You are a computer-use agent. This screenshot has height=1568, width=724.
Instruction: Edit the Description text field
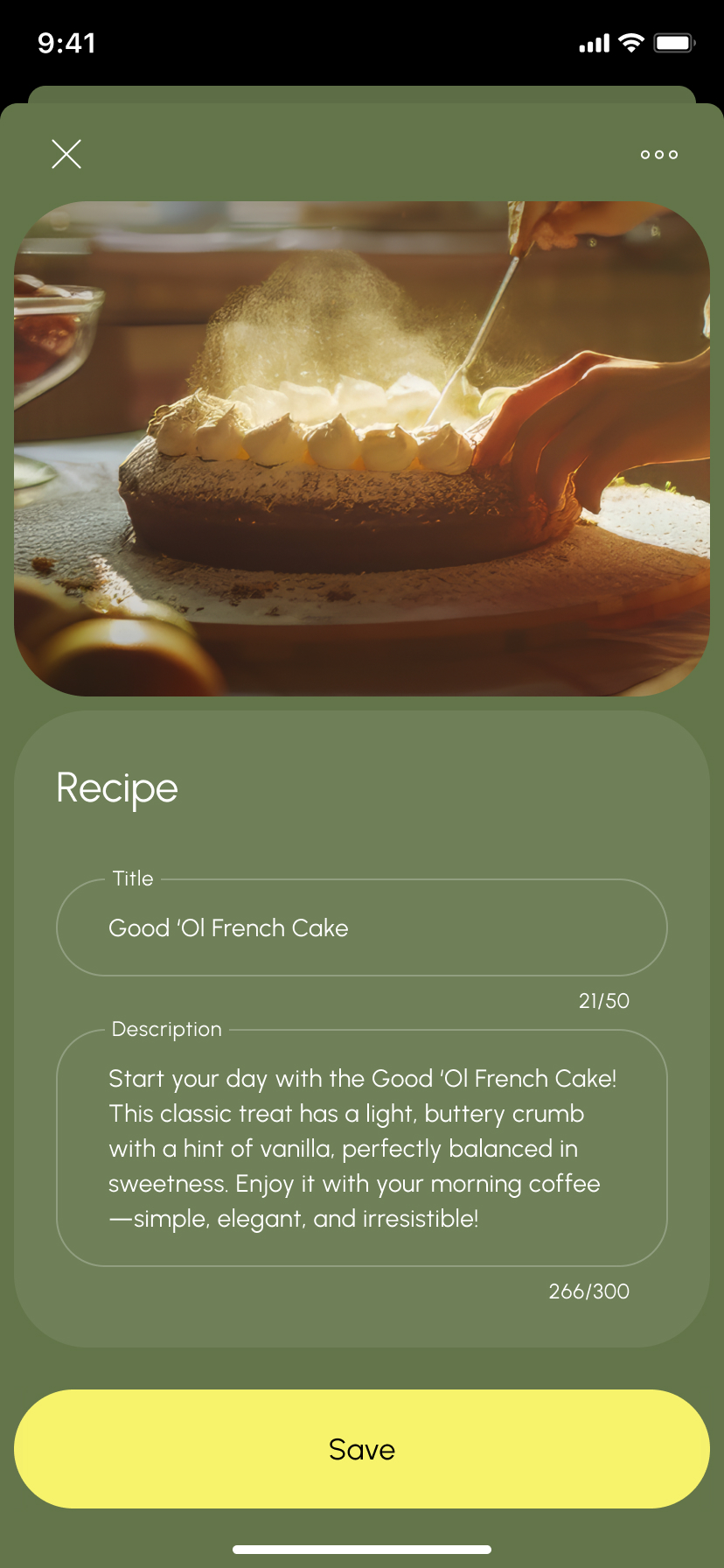pyautogui.click(x=362, y=1148)
